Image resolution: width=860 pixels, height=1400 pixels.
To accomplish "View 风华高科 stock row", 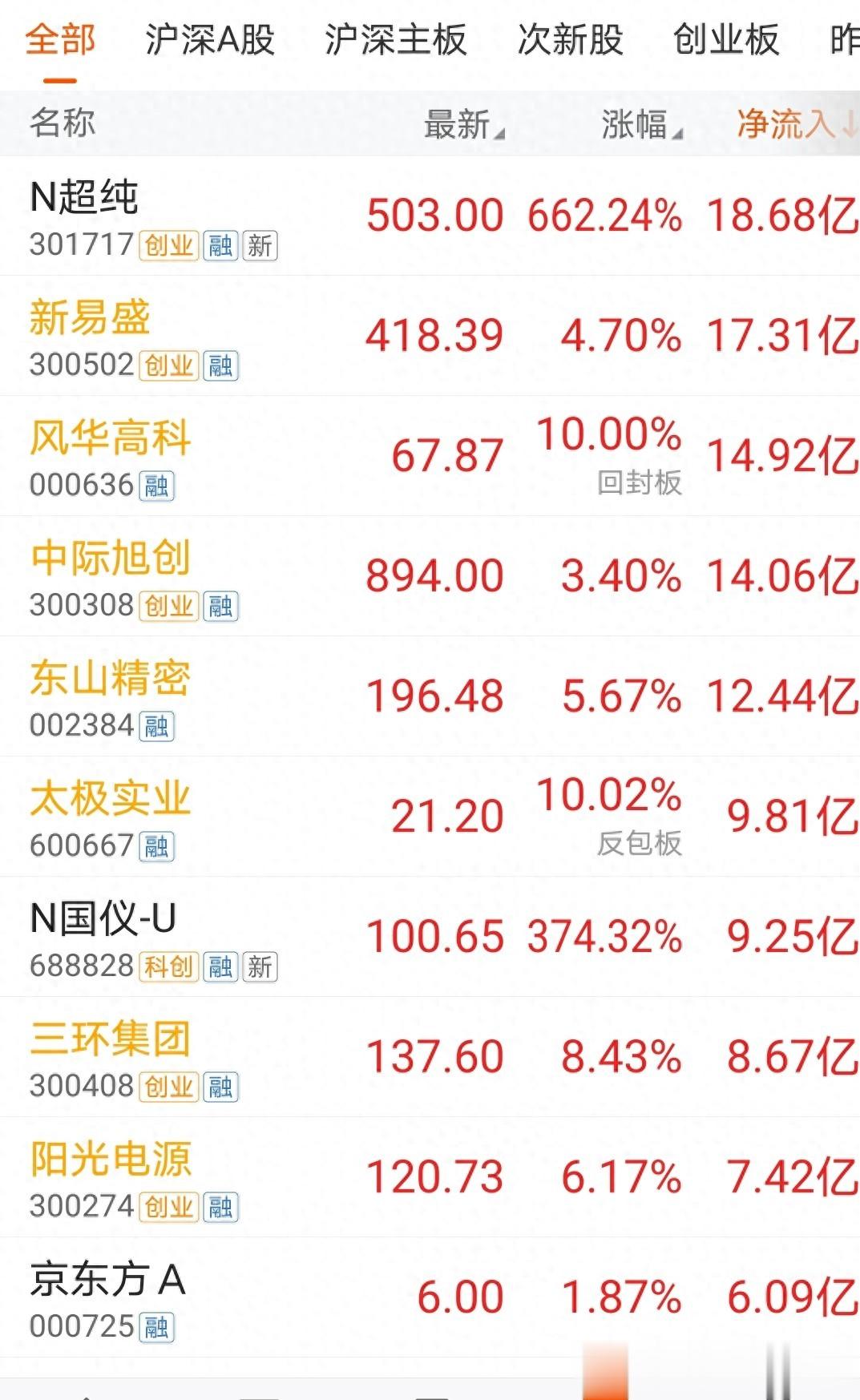I will coord(430,456).
